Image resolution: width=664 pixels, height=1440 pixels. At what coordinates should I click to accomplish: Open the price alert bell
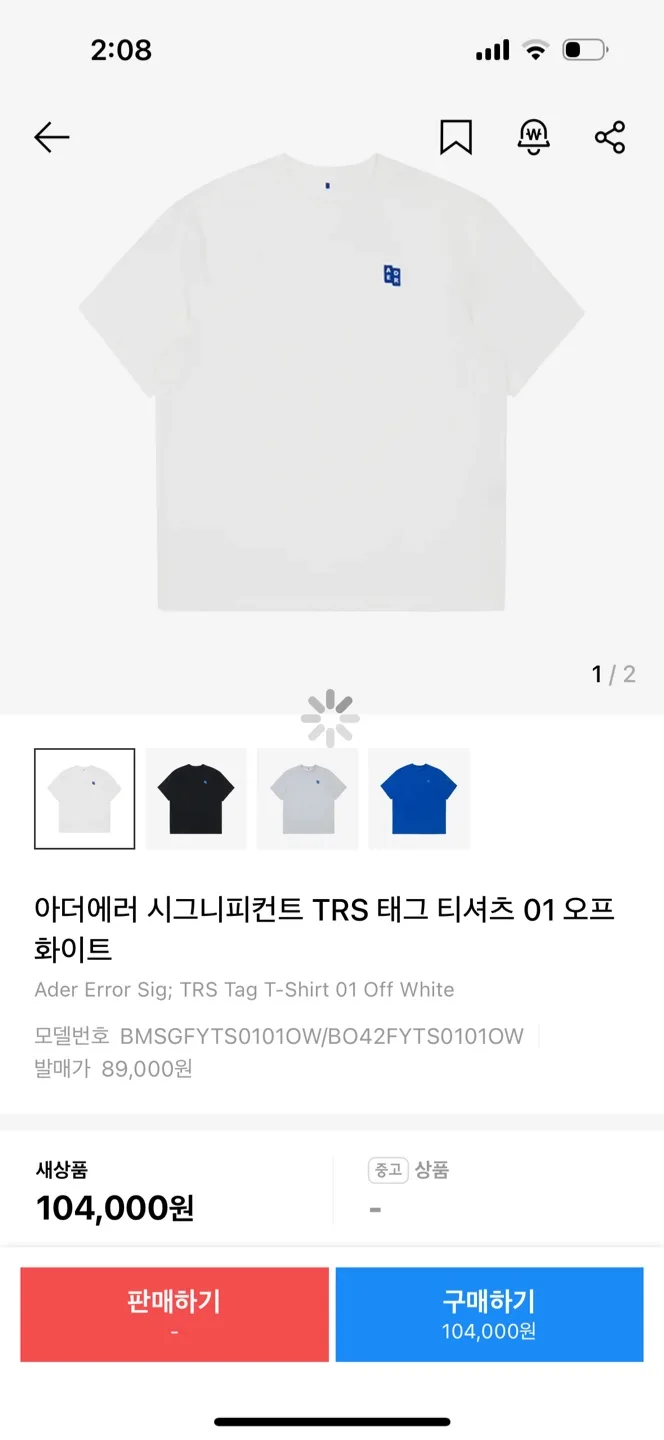coord(534,137)
